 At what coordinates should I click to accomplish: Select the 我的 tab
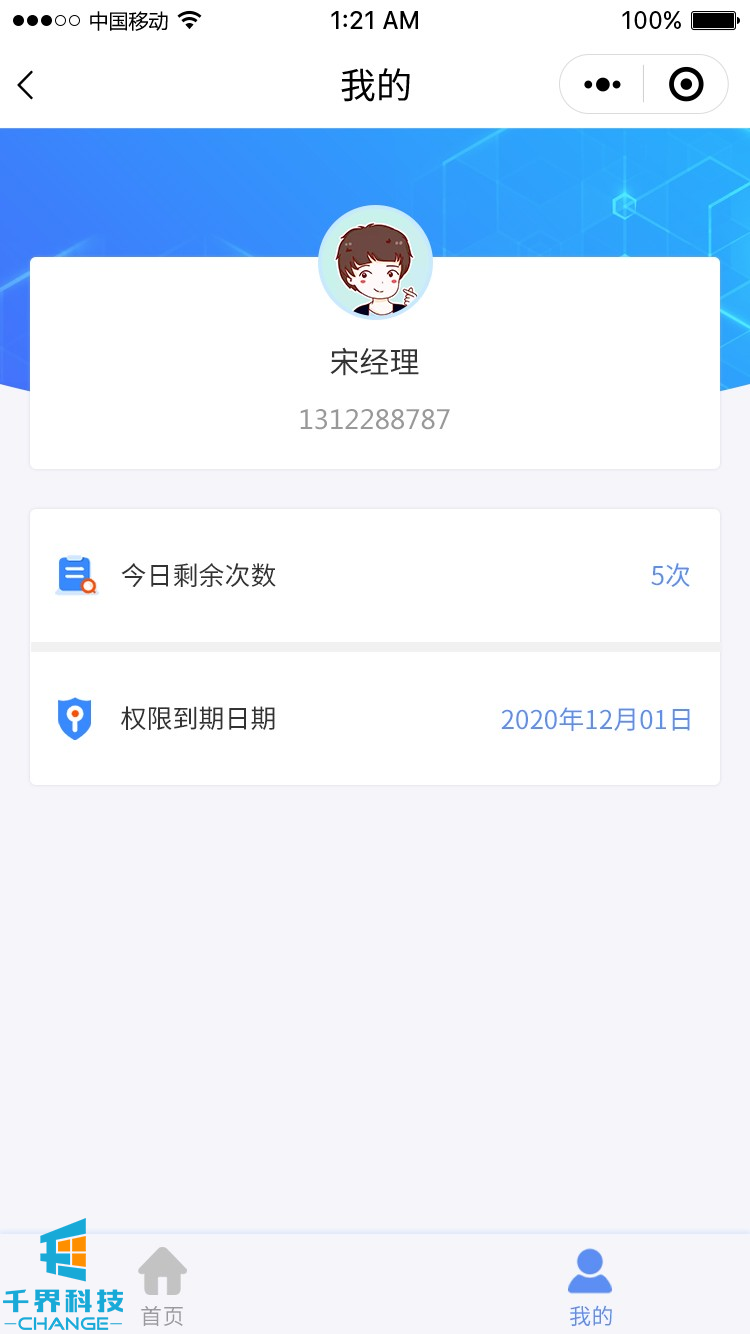click(590, 1286)
